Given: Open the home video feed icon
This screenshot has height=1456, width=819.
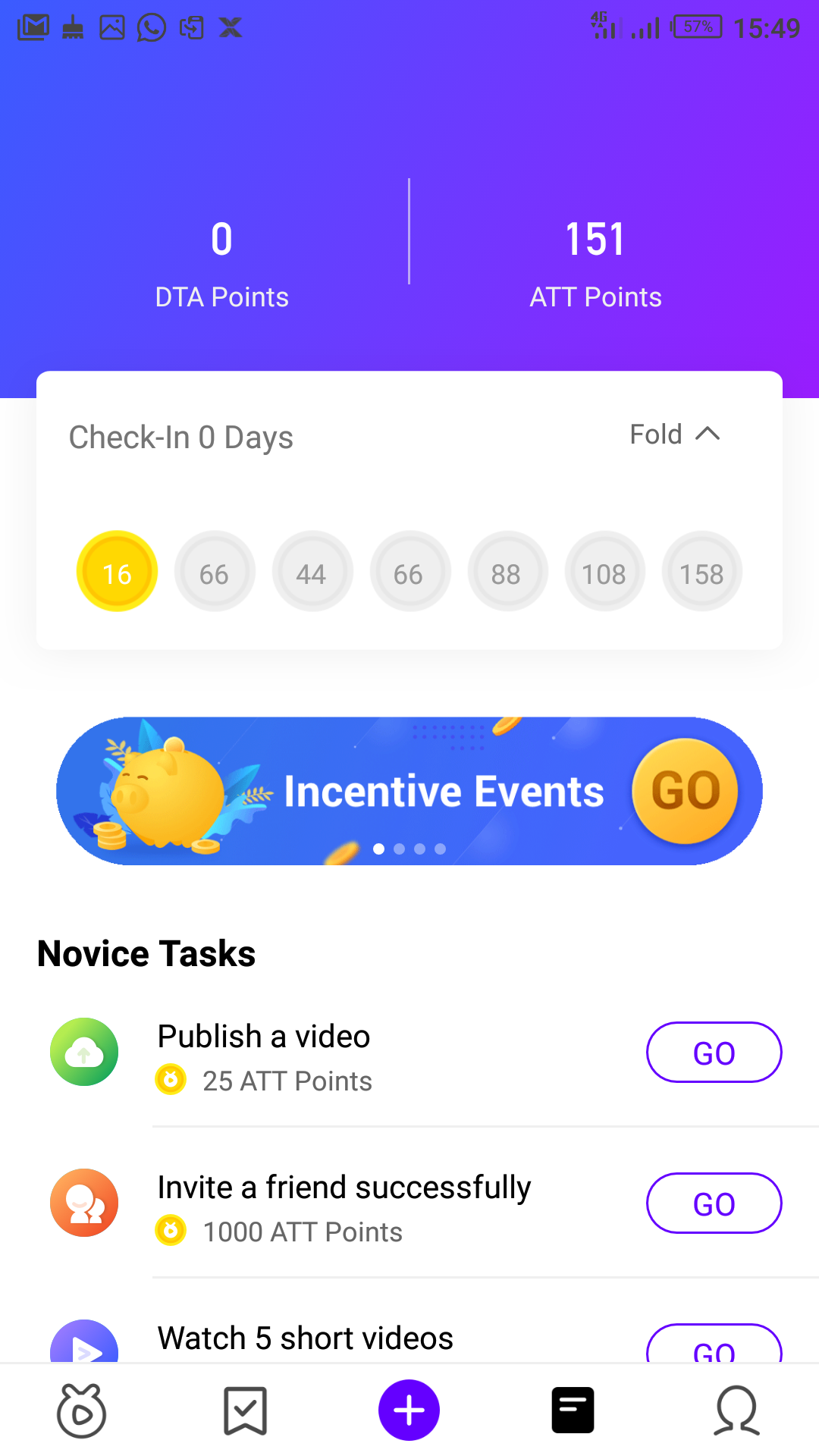Looking at the screenshot, I should 81,1409.
